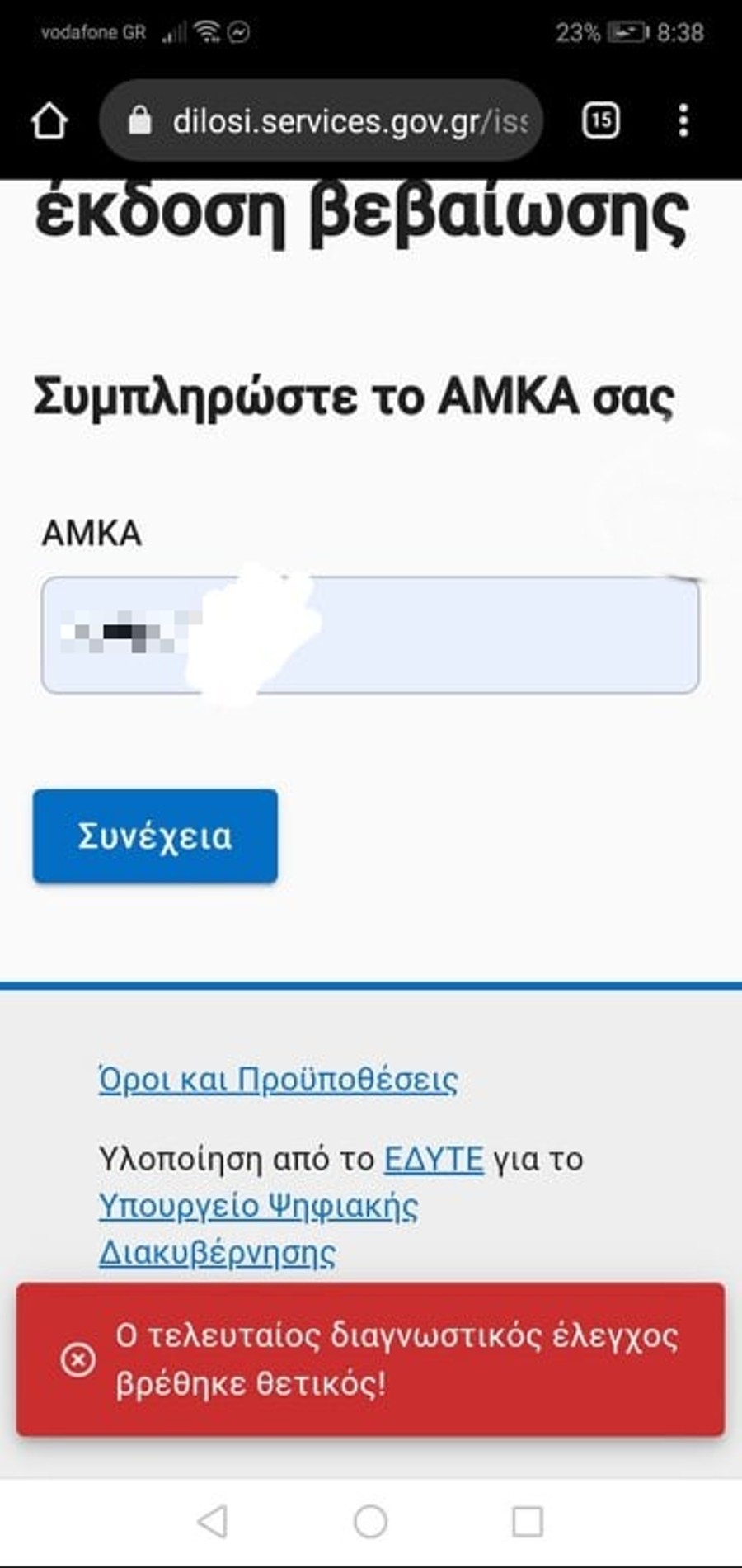Open the Όροι και Προϋποθέσεις link
742x1568 pixels.
point(278,1080)
